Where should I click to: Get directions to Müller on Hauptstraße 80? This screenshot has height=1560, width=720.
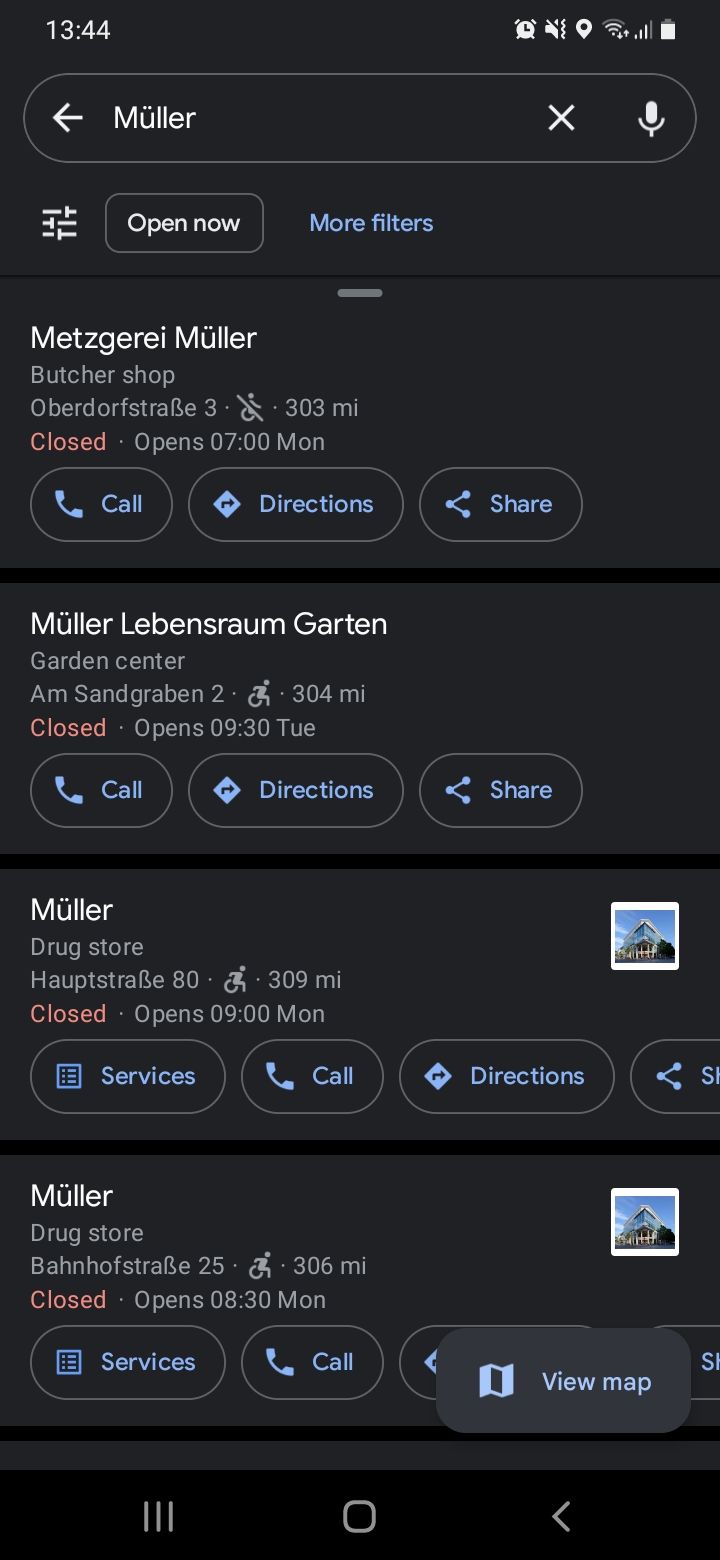(x=506, y=1076)
